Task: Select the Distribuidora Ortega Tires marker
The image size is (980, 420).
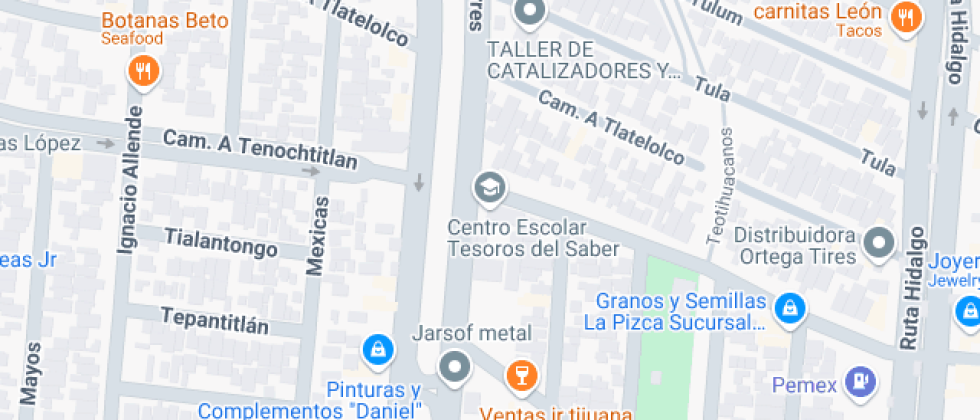Action: click(879, 243)
